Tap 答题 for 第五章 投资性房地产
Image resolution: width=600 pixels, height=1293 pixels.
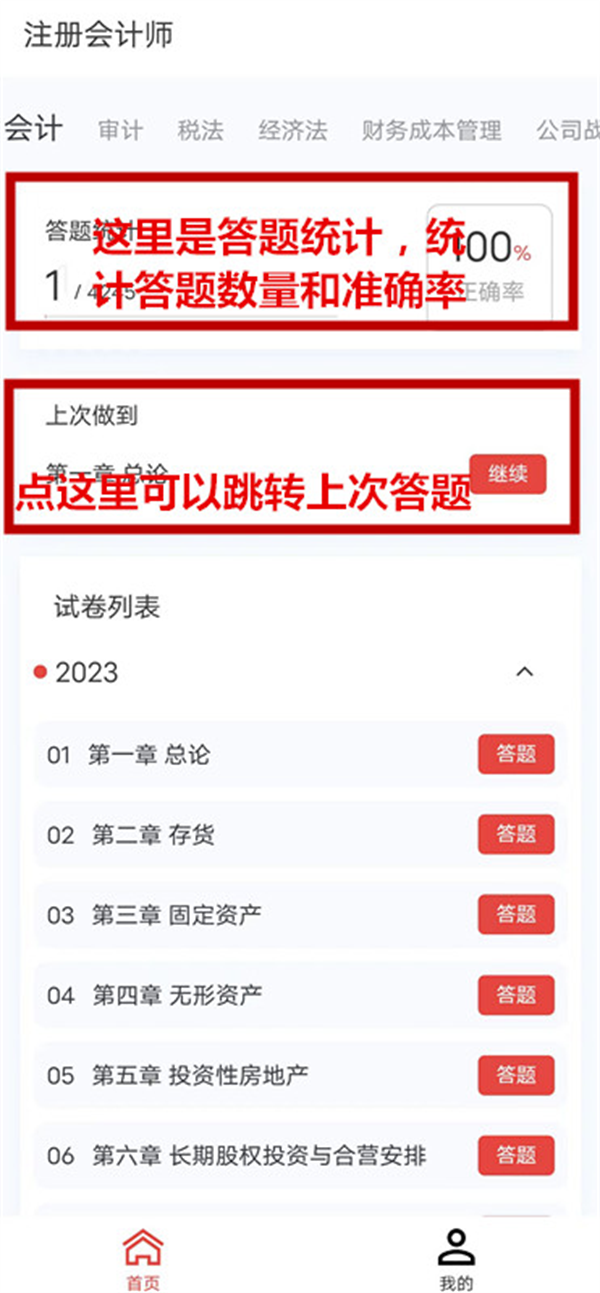(x=516, y=1075)
